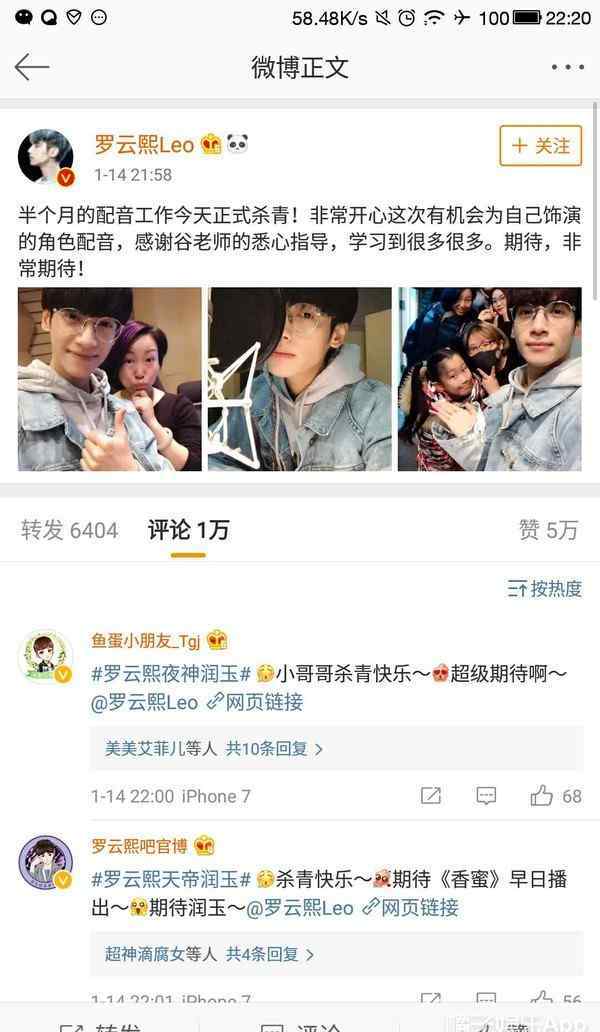The width and height of the screenshot is (600, 1032).
Task: View the first post photo with purple-haired woman
Action: 109,379
